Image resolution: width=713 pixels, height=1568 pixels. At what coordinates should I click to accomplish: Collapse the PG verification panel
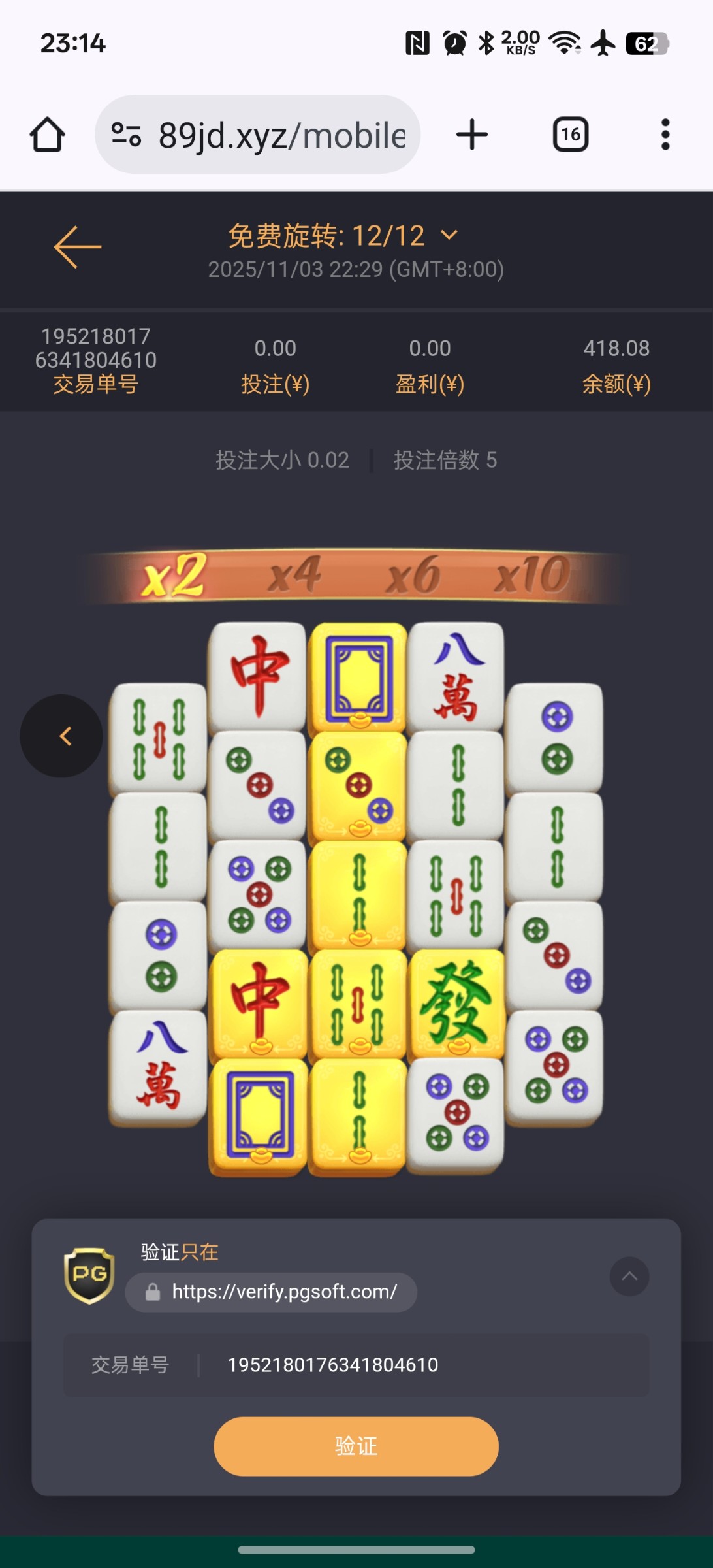[x=629, y=1276]
